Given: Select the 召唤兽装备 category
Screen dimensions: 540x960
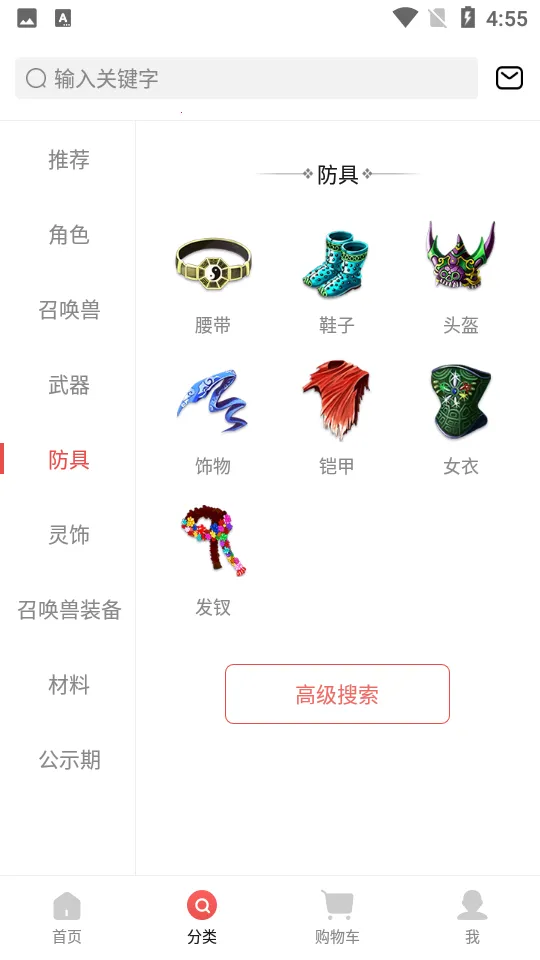Looking at the screenshot, I should [69, 610].
